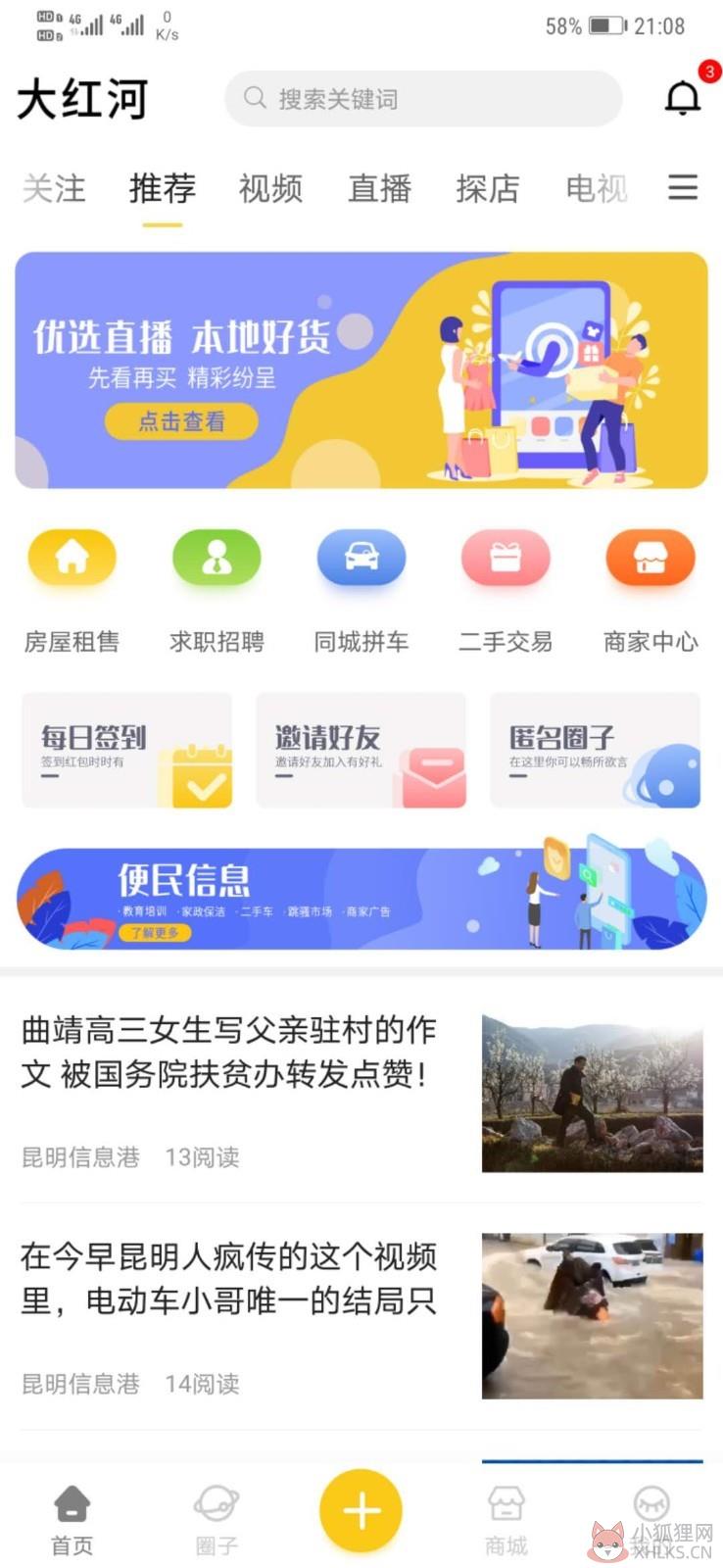Open the 优选直播 本地好货 banner
Viewport: 723px width, 1568px height.
(361, 370)
